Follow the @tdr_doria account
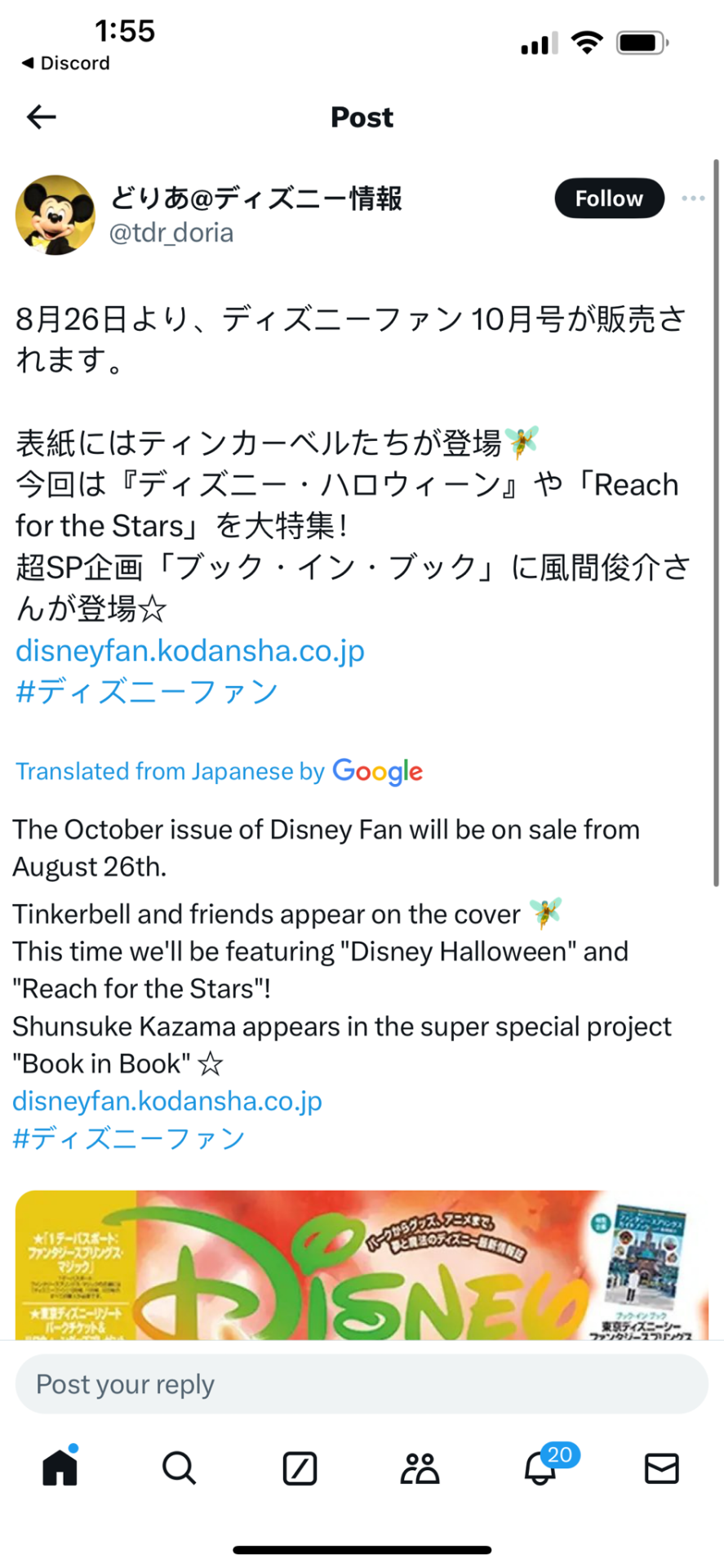Viewport: 724px width, 1568px height. (x=608, y=198)
